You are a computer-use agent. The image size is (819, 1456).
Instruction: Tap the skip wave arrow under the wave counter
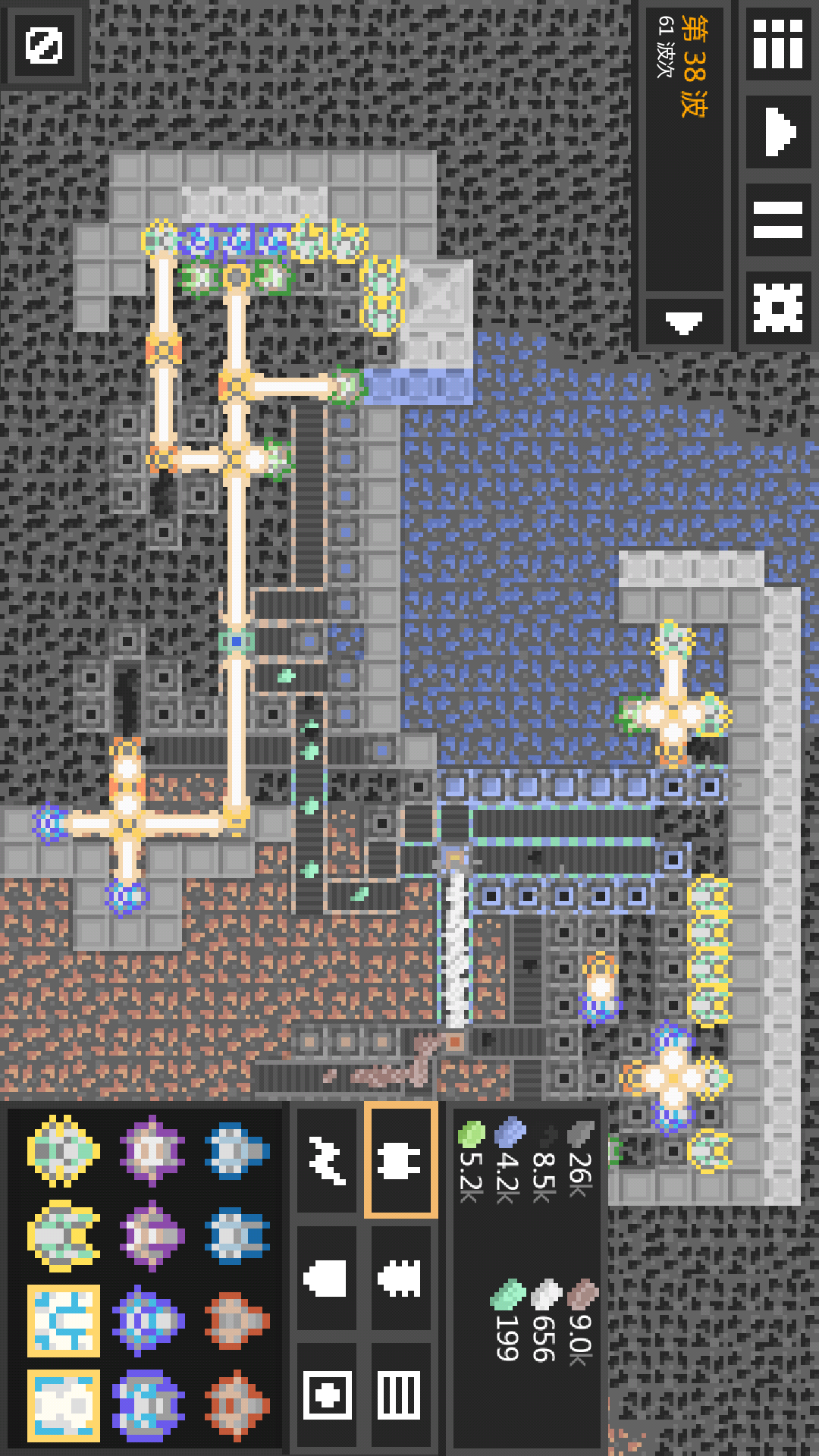(684, 323)
